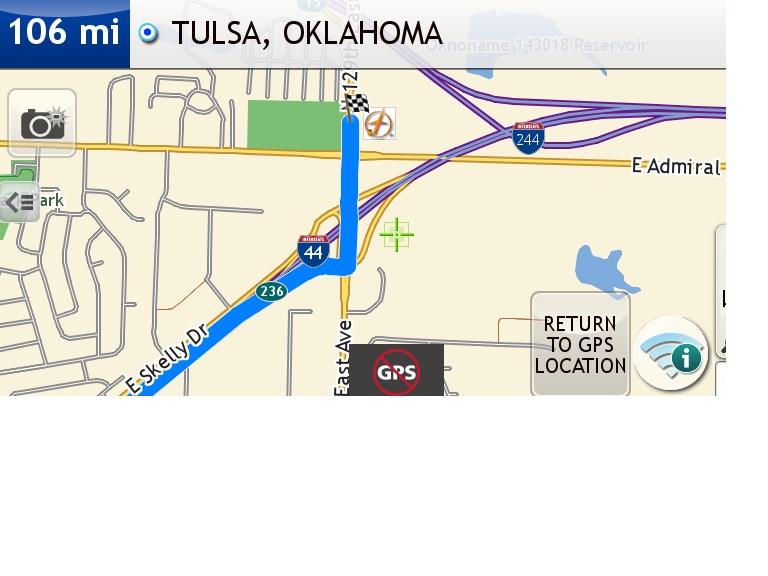Tap the GPS disabled indicator

(396, 371)
